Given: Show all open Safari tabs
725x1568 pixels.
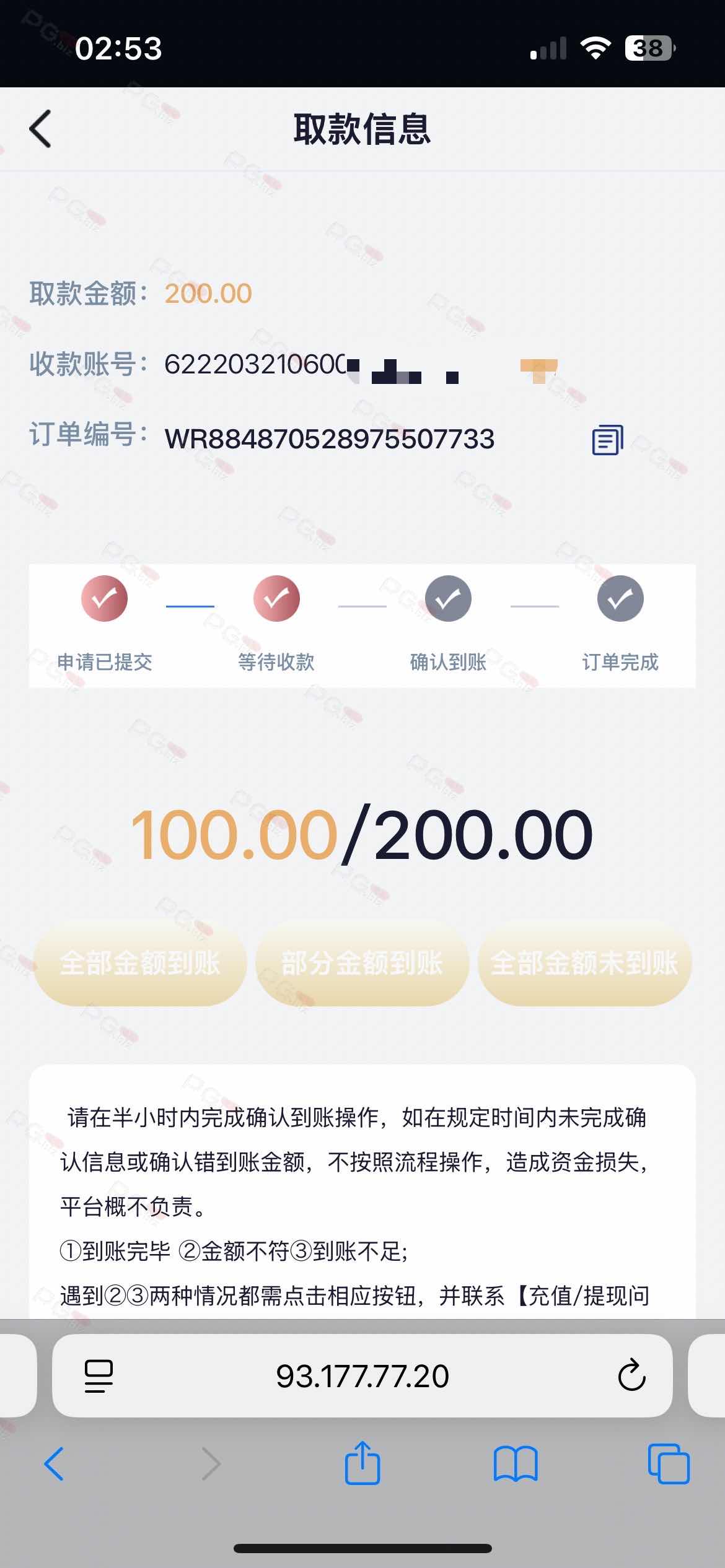Looking at the screenshot, I should pyautogui.click(x=668, y=1464).
